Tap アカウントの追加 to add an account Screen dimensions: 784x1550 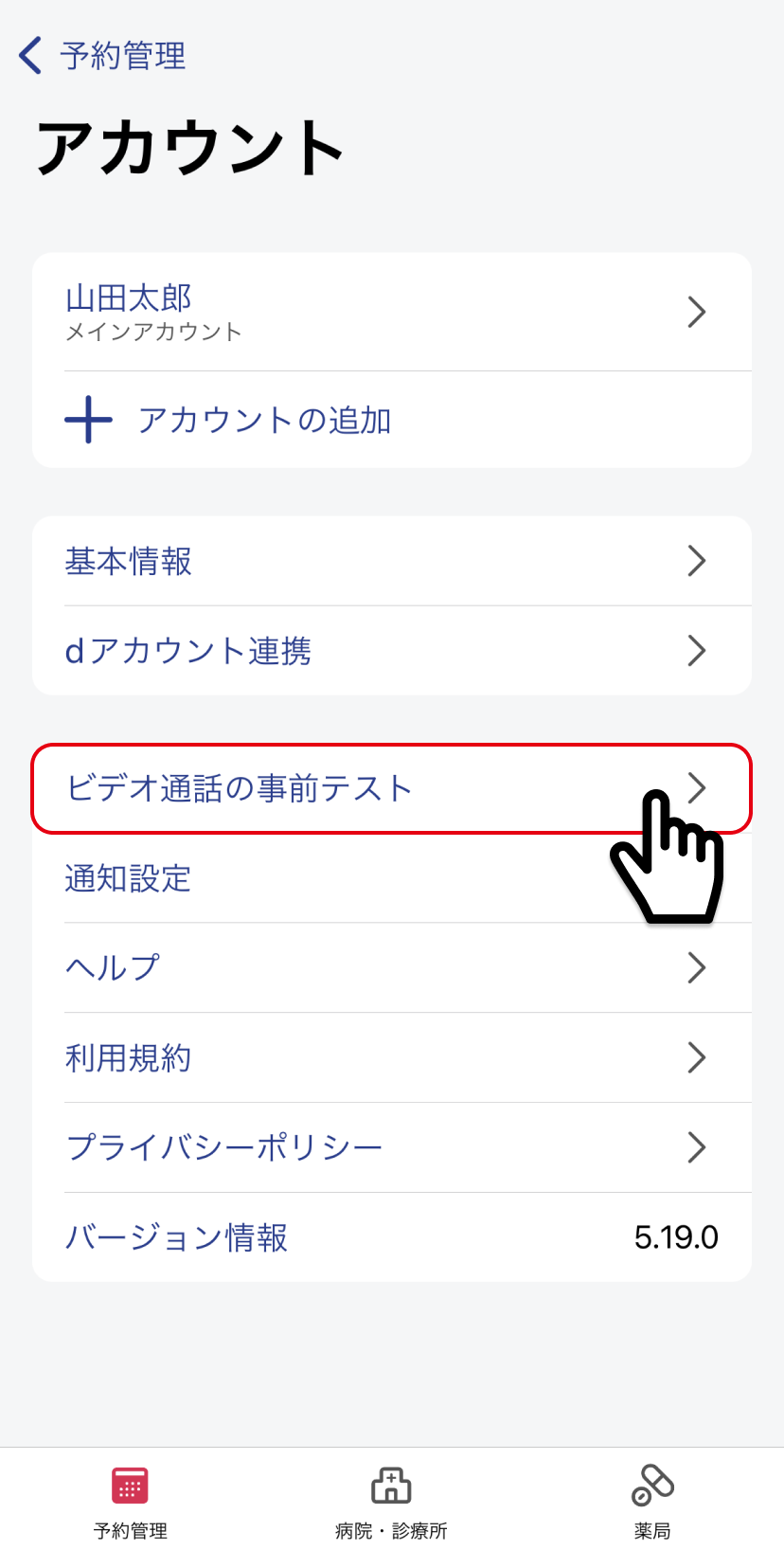click(392, 420)
